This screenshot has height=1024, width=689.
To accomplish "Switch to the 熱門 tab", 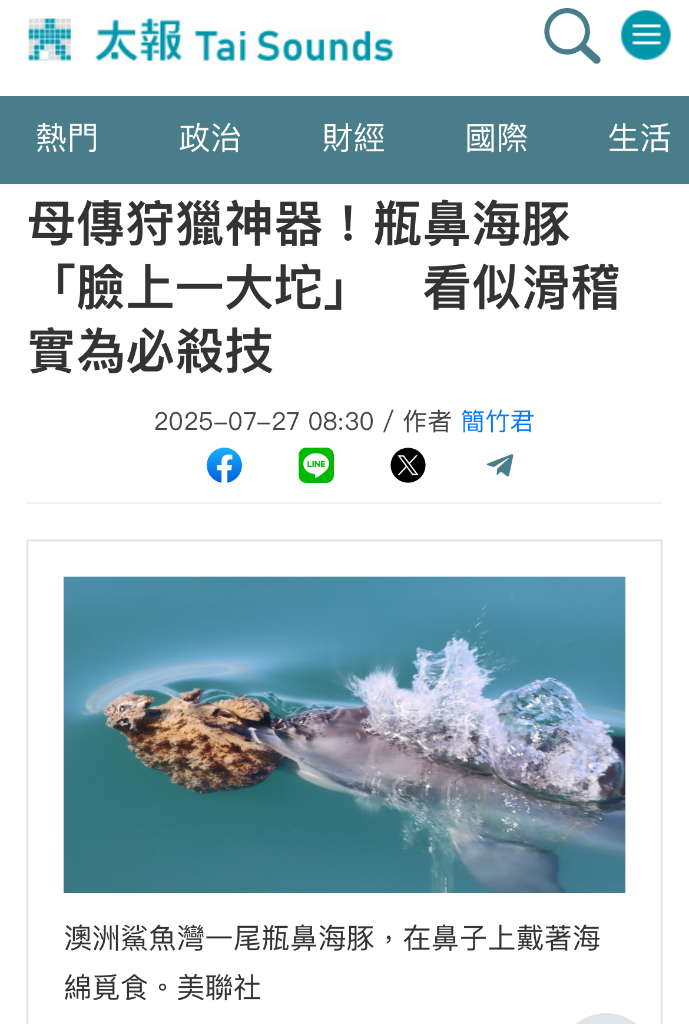I will pyautogui.click(x=67, y=138).
